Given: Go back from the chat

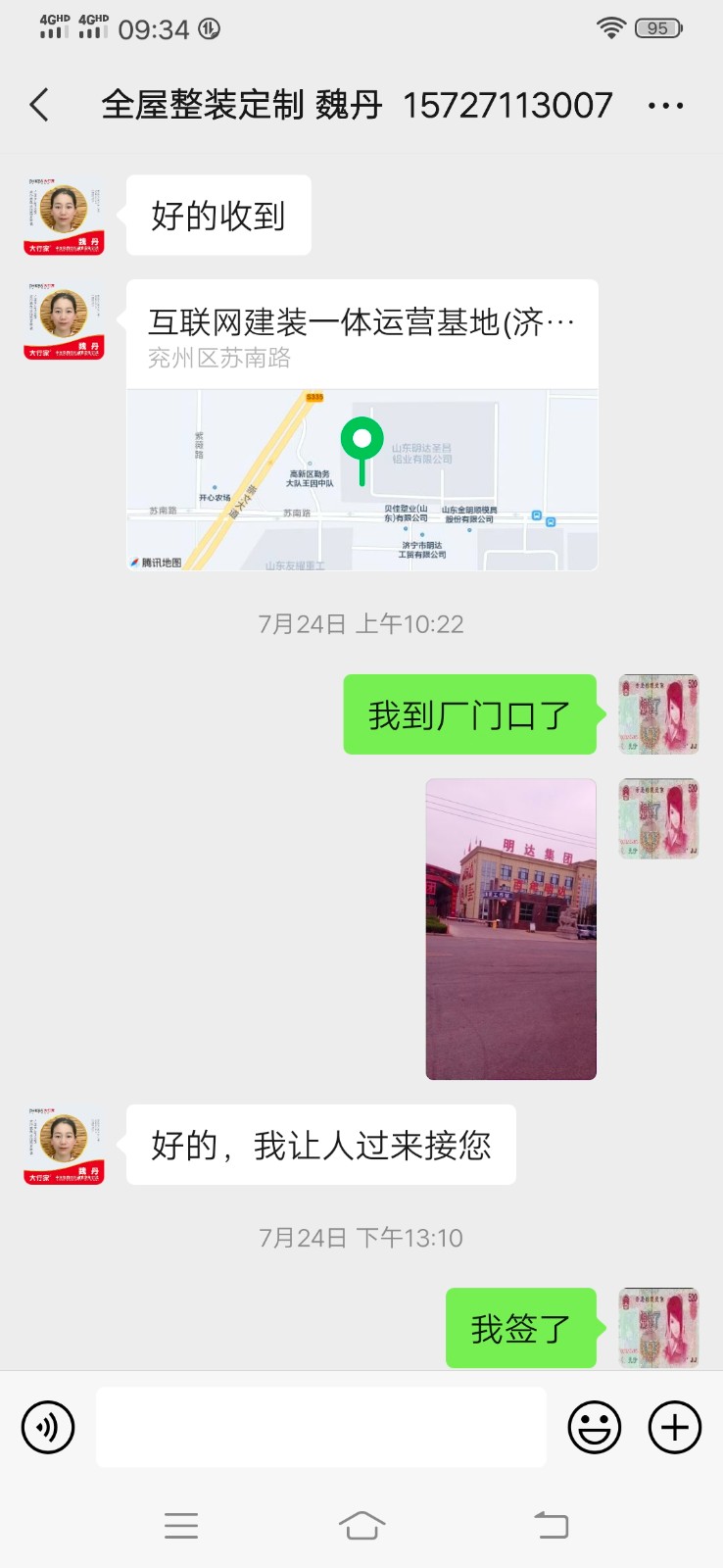Looking at the screenshot, I should (x=40, y=105).
